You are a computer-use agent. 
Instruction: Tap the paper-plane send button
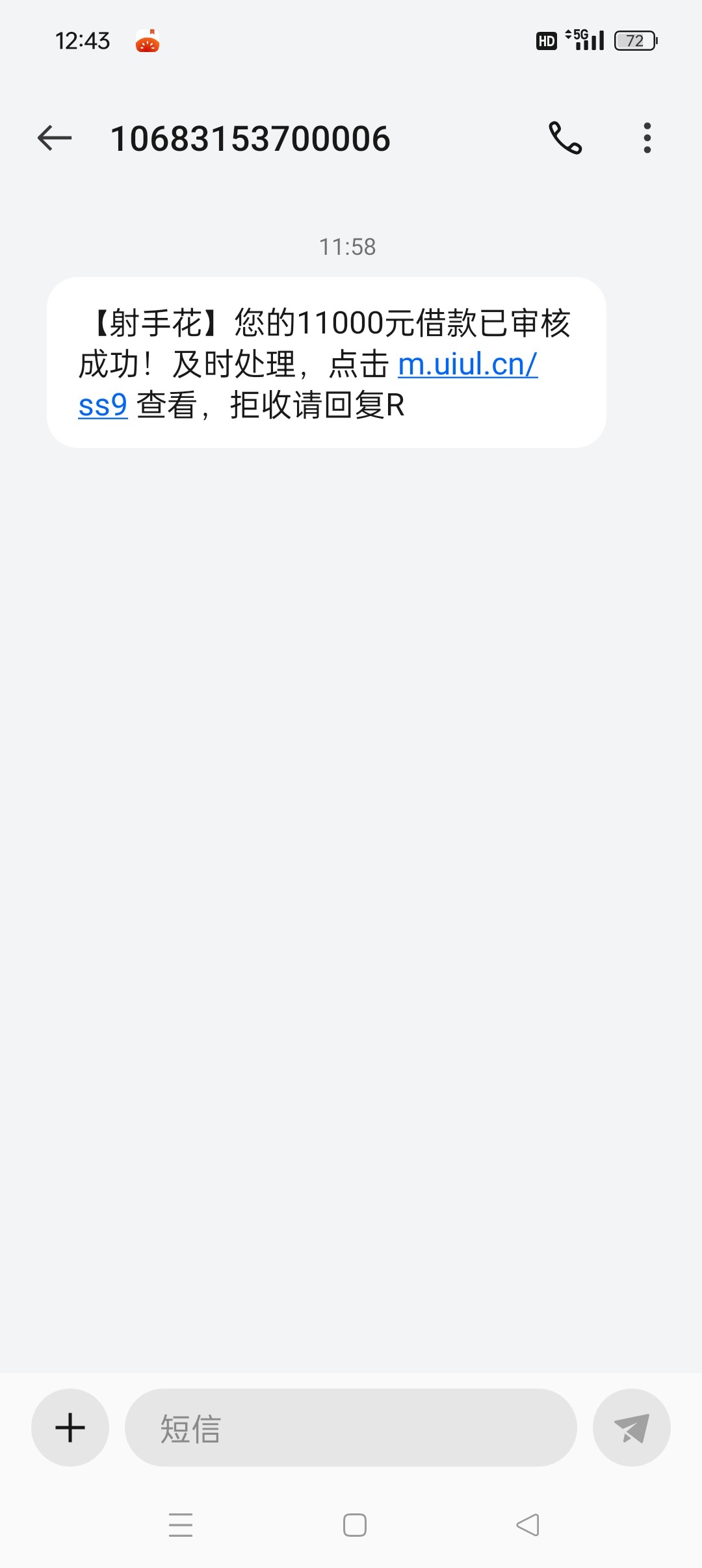[631, 1428]
